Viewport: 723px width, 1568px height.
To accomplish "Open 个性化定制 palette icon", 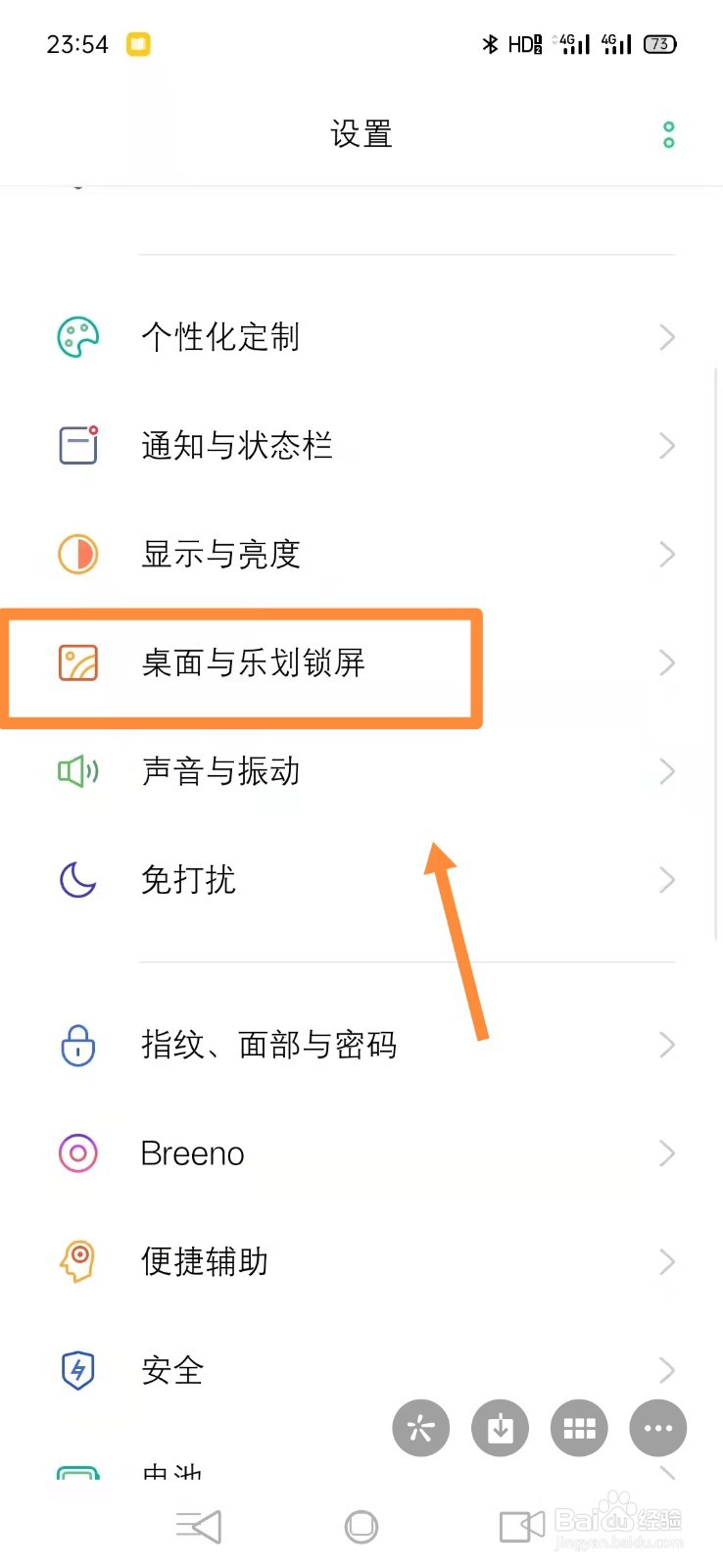I will [76, 336].
